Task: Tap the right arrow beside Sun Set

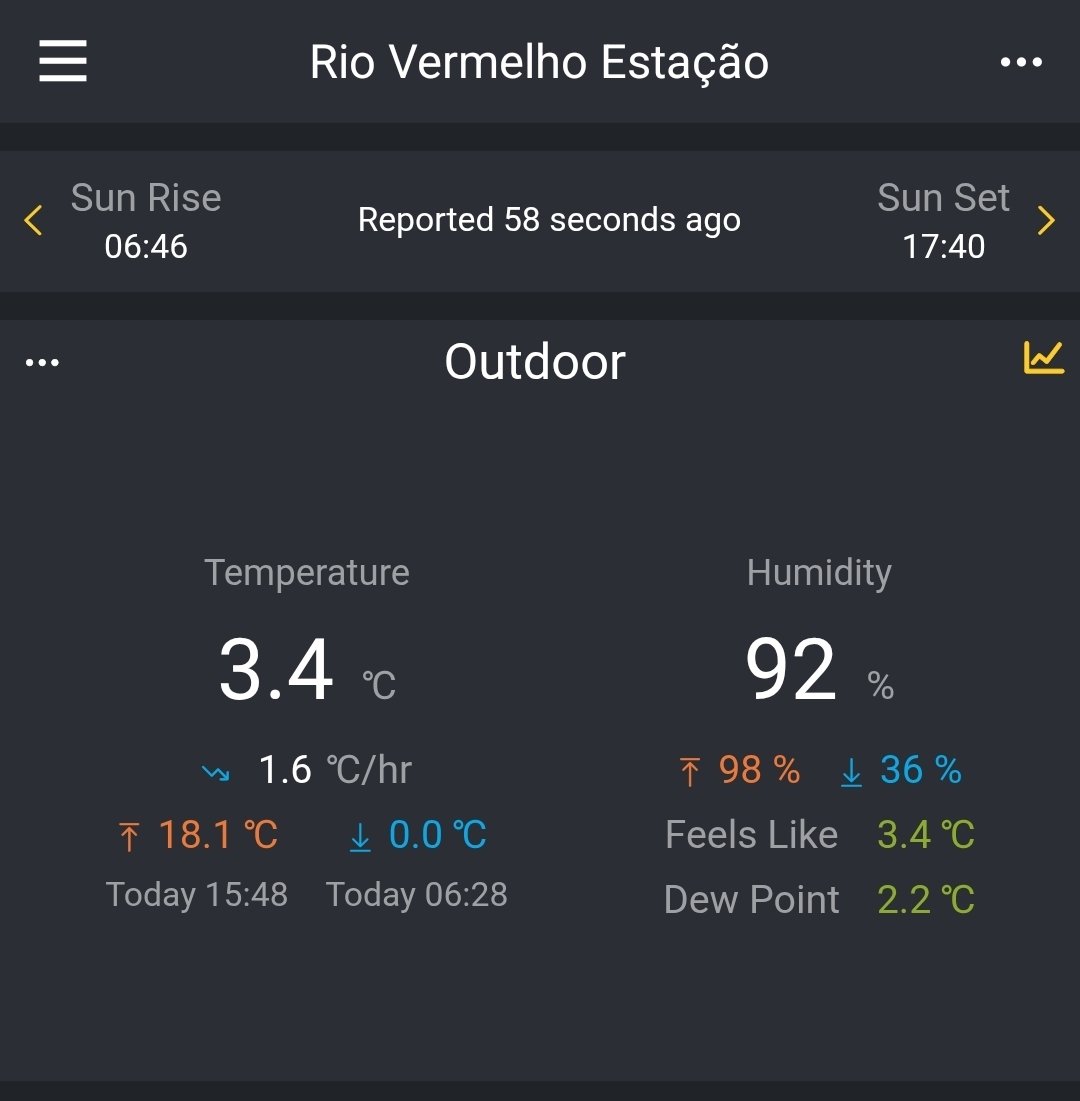Action: coord(1046,220)
